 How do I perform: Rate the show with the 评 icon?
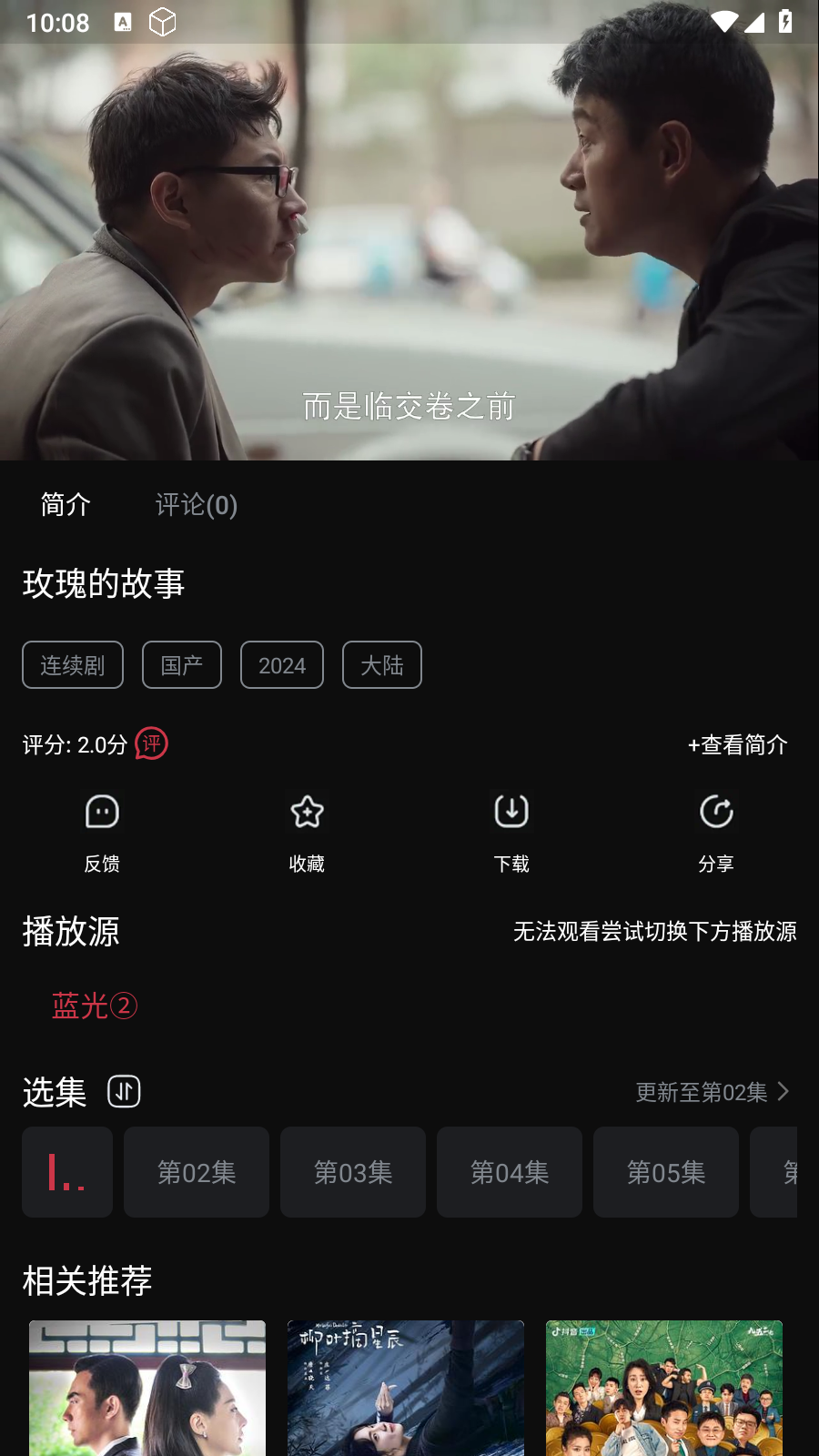[x=151, y=743]
